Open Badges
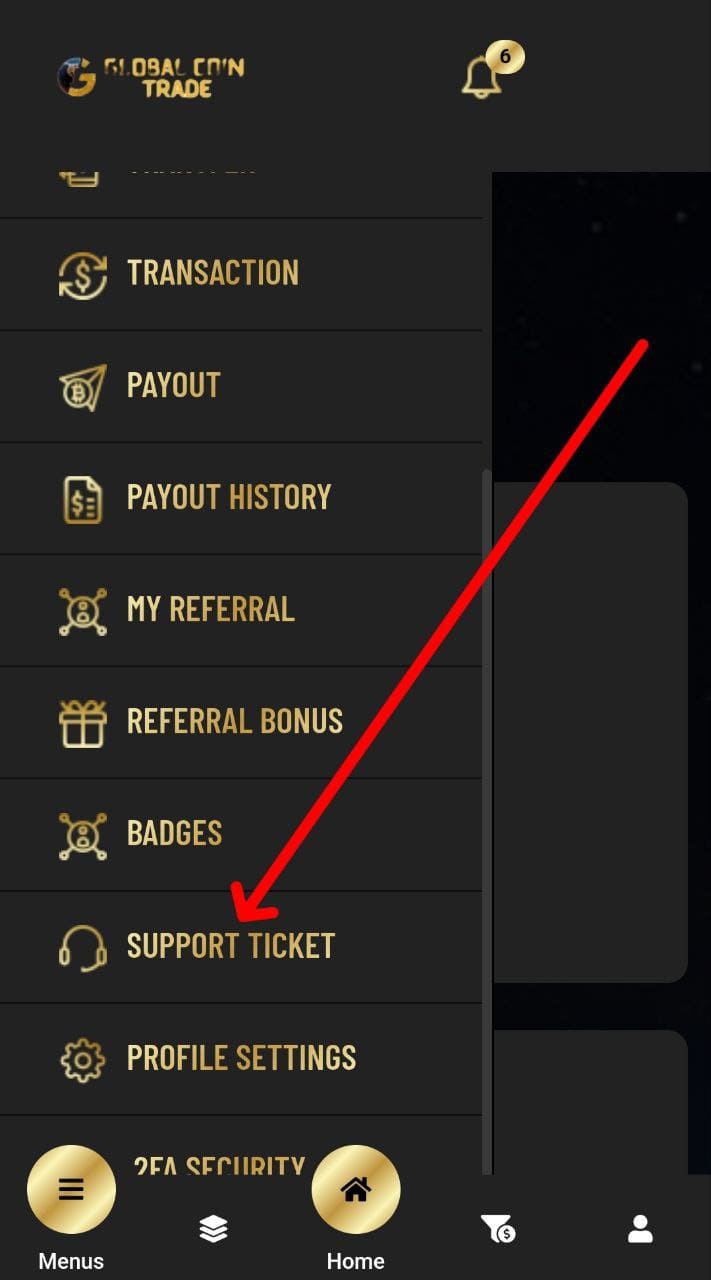 240,834
